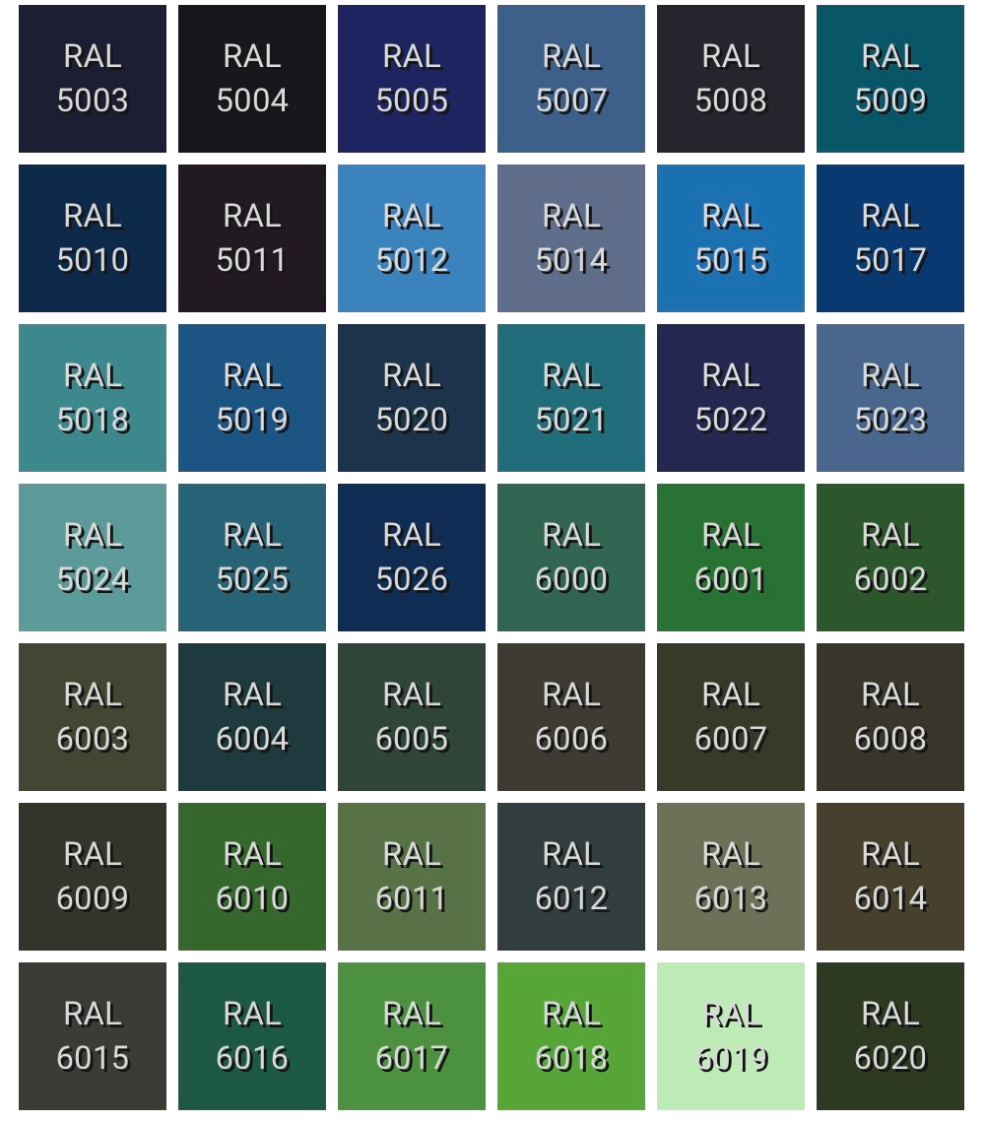Open the RAL 6016 swatch

(252, 1036)
